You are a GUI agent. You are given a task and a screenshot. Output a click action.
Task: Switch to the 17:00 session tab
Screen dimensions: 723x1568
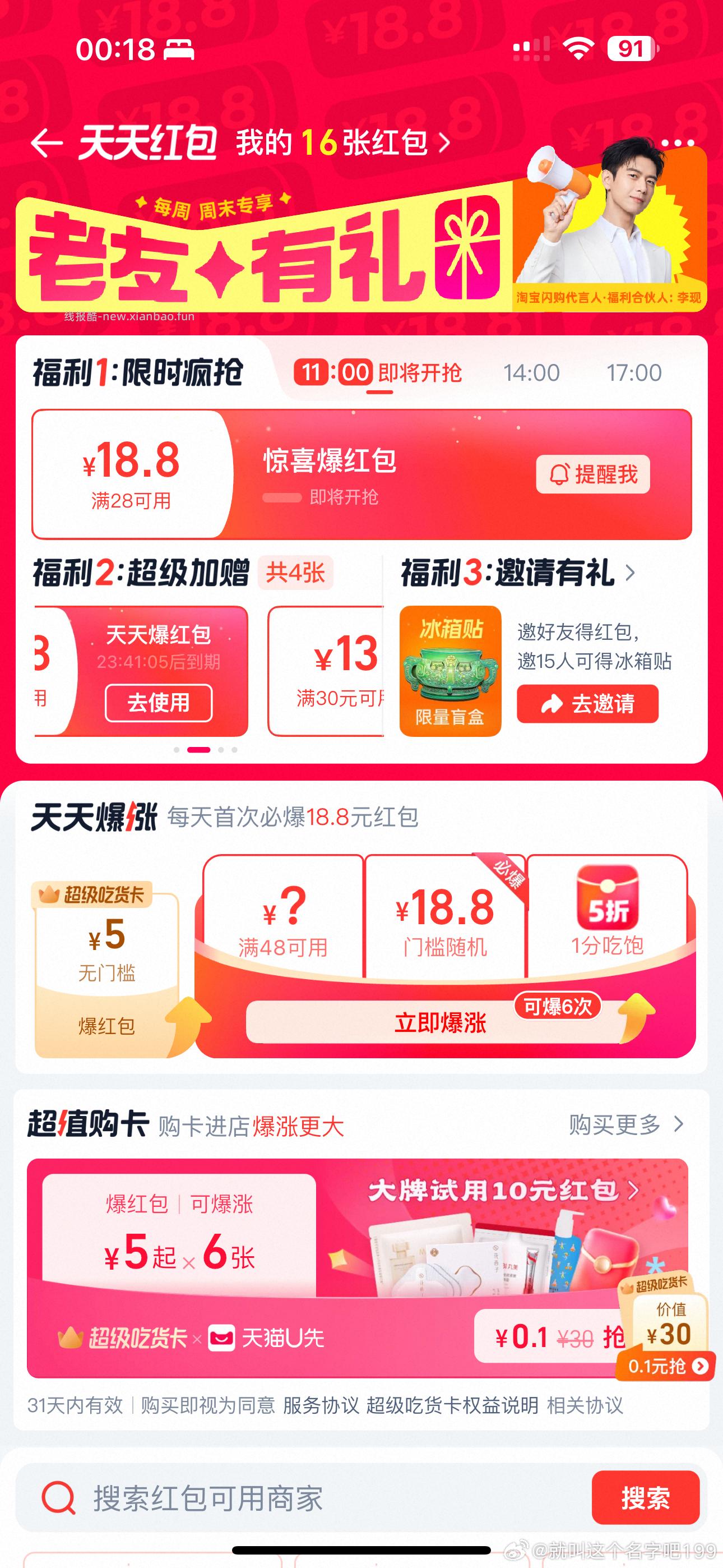tap(635, 372)
